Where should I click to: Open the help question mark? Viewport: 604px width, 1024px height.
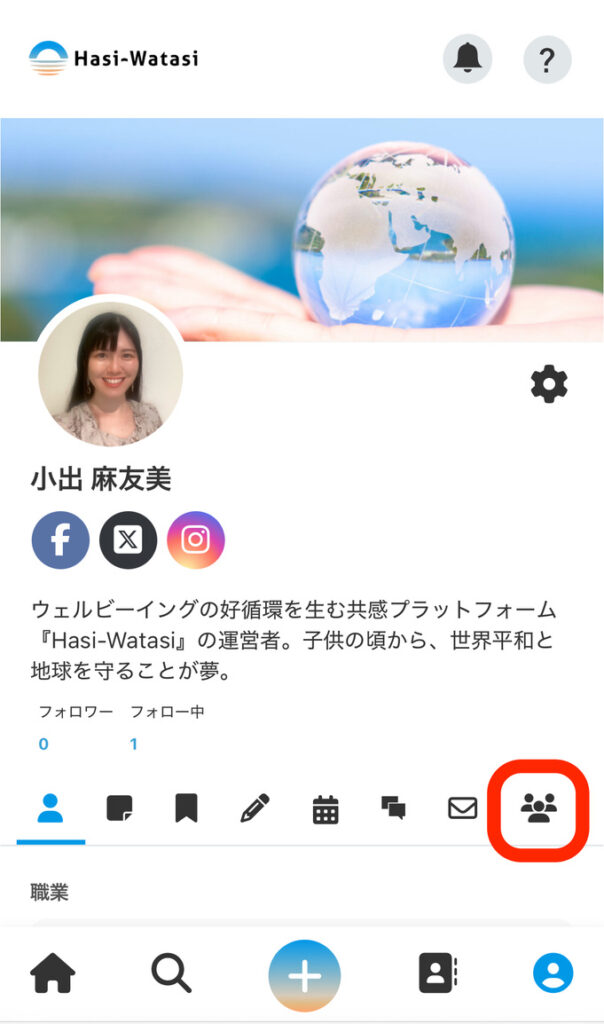click(x=547, y=59)
